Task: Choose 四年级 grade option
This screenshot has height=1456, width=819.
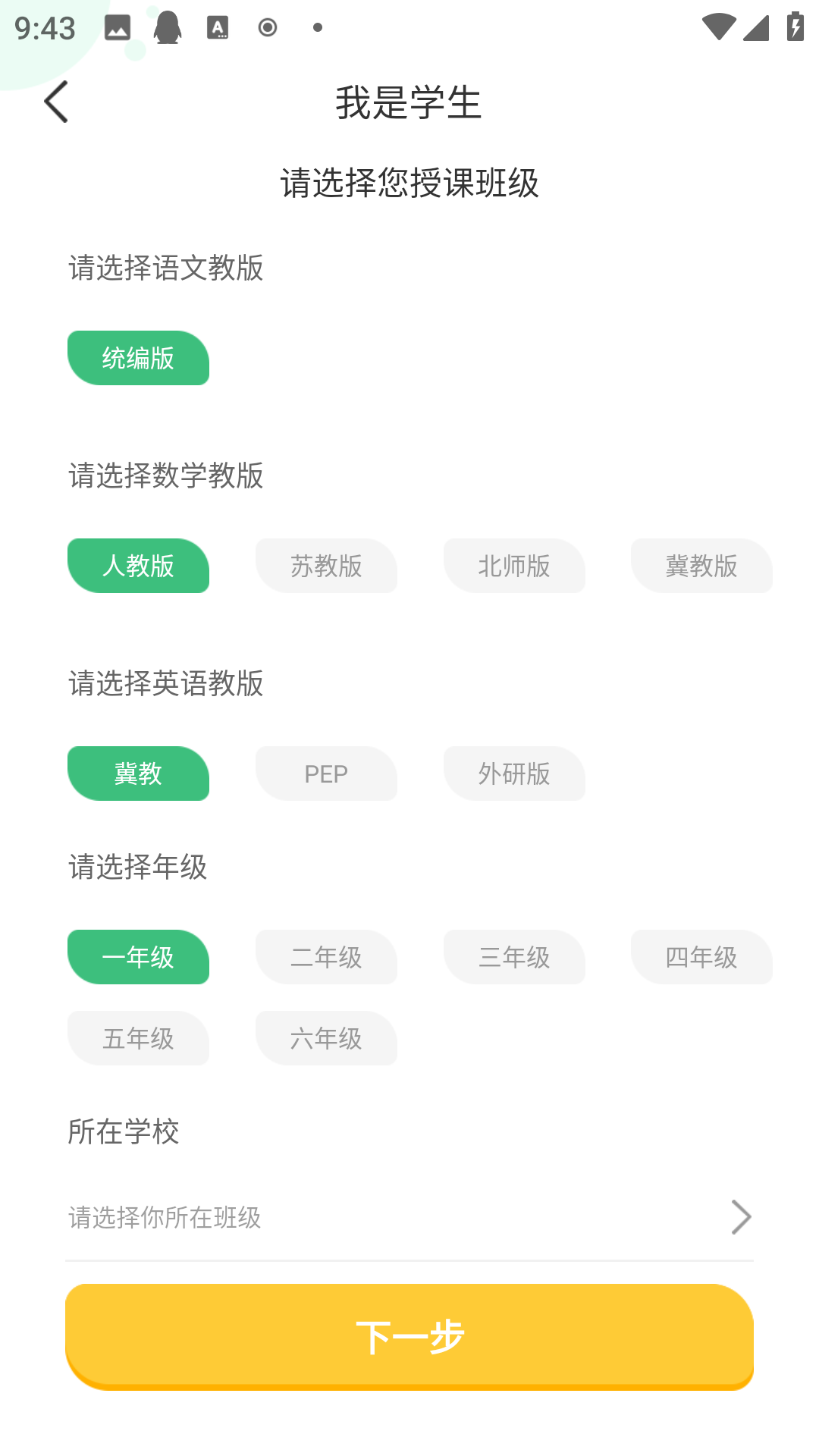Action: (702, 957)
